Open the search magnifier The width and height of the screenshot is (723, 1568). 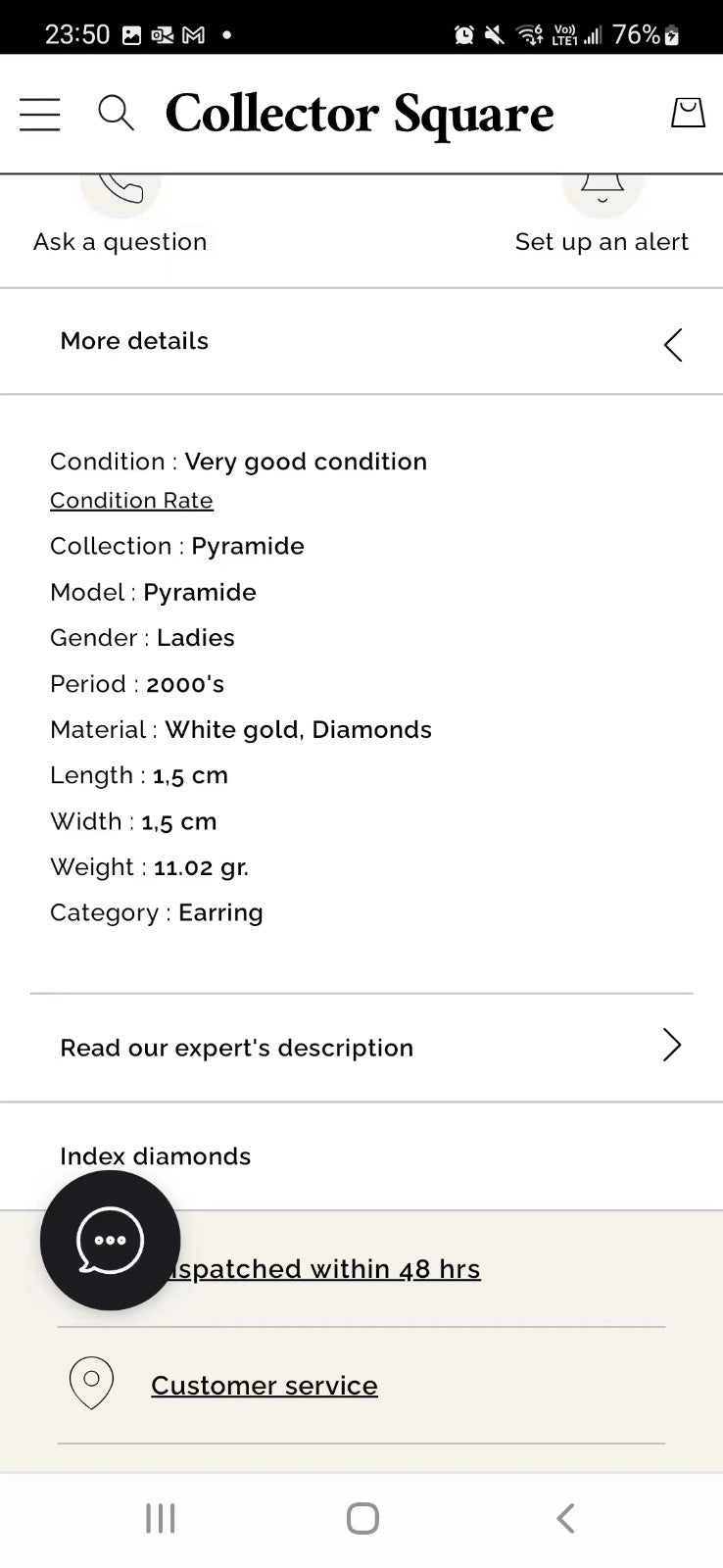[x=116, y=114]
